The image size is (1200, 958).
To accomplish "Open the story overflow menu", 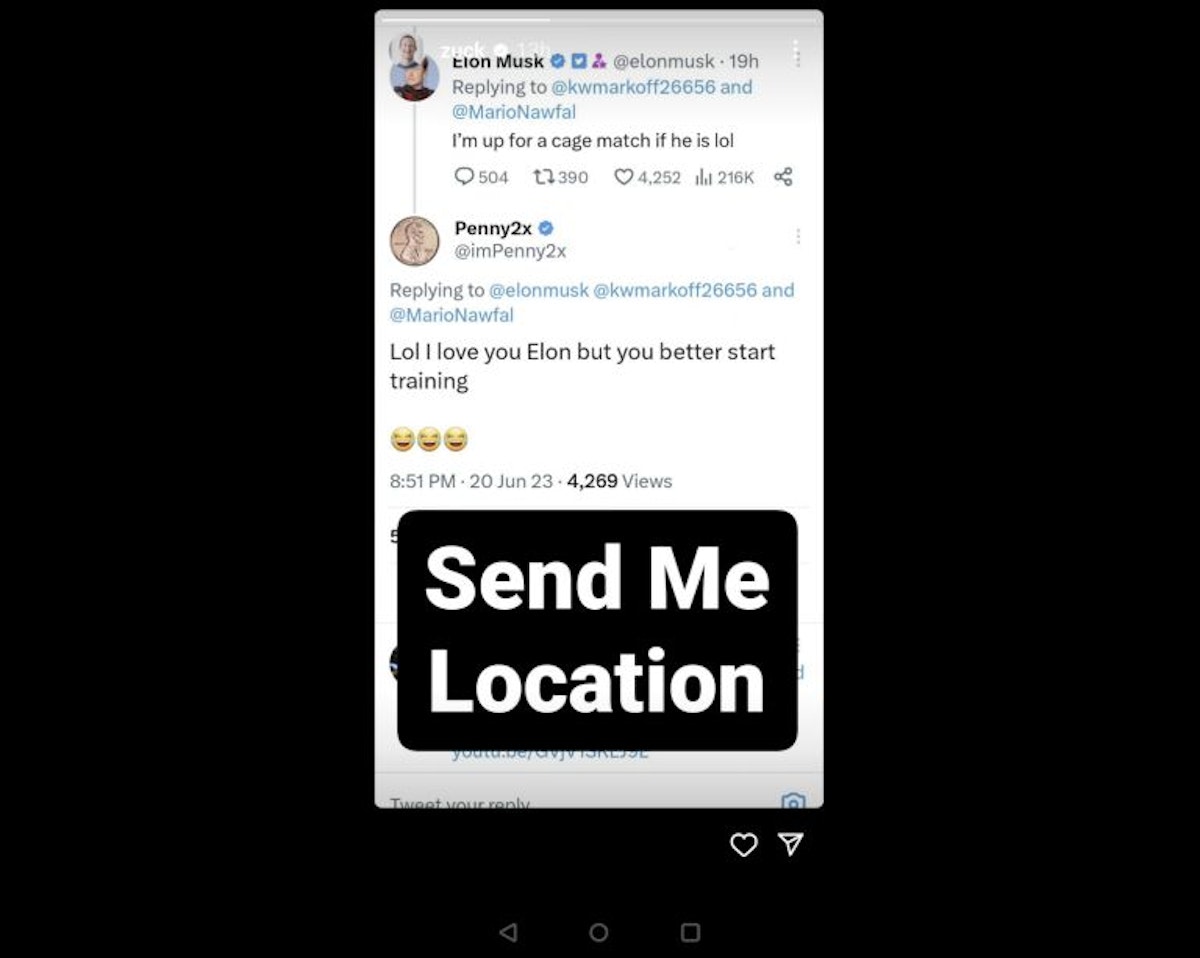I will click(796, 52).
